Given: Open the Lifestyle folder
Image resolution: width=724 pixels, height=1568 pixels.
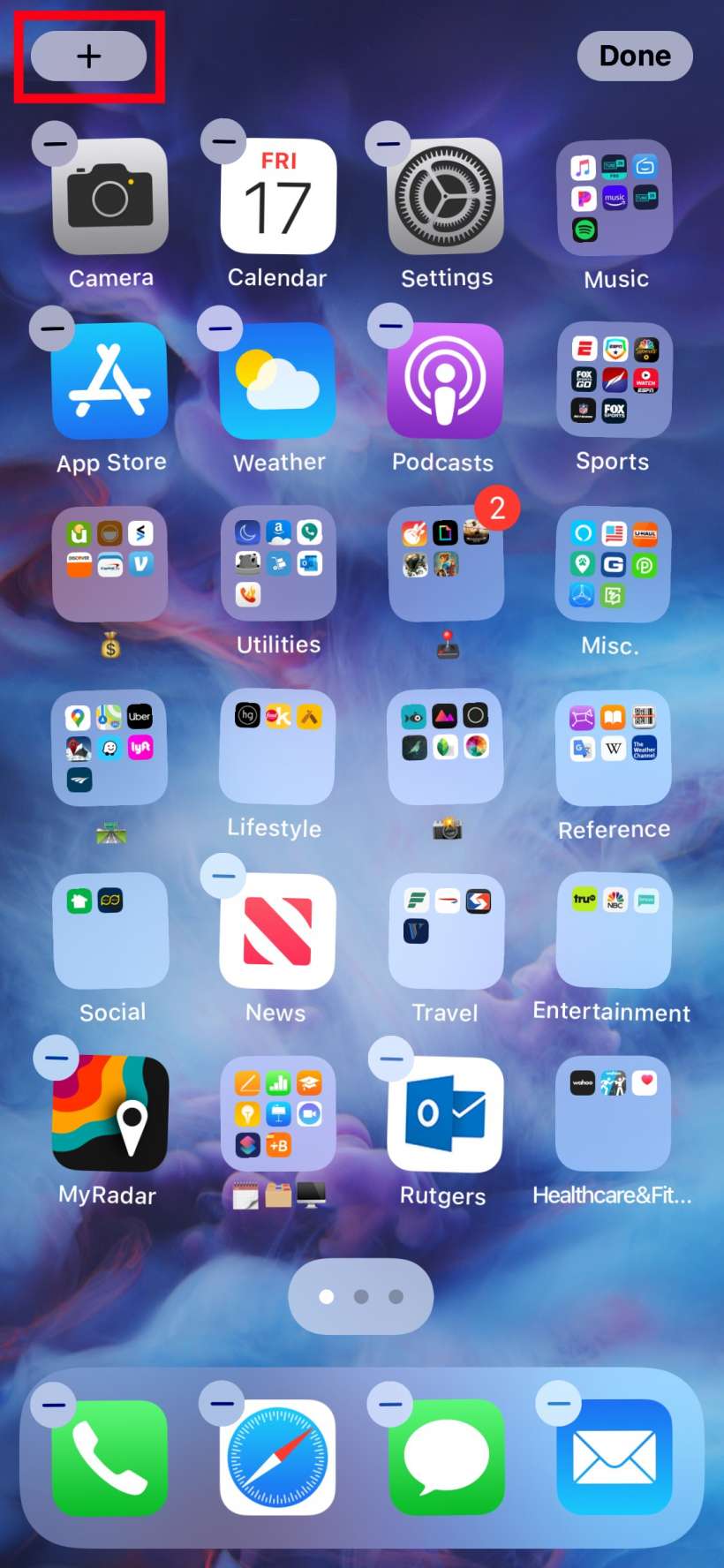Looking at the screenshot, I should click(x=278, y=748).
